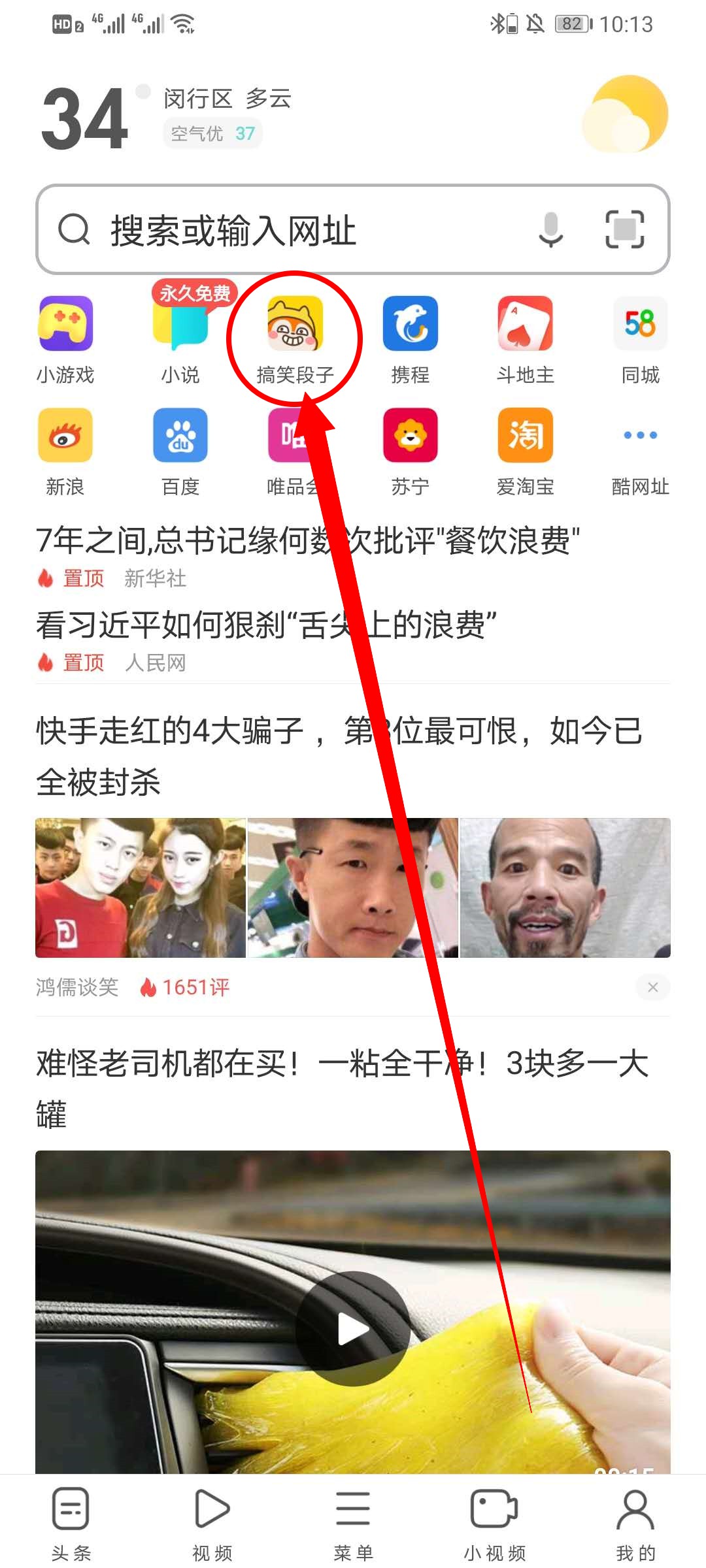Tap the search or enter URL box
The image size is (706, 1568).
[x=294, y=230]
